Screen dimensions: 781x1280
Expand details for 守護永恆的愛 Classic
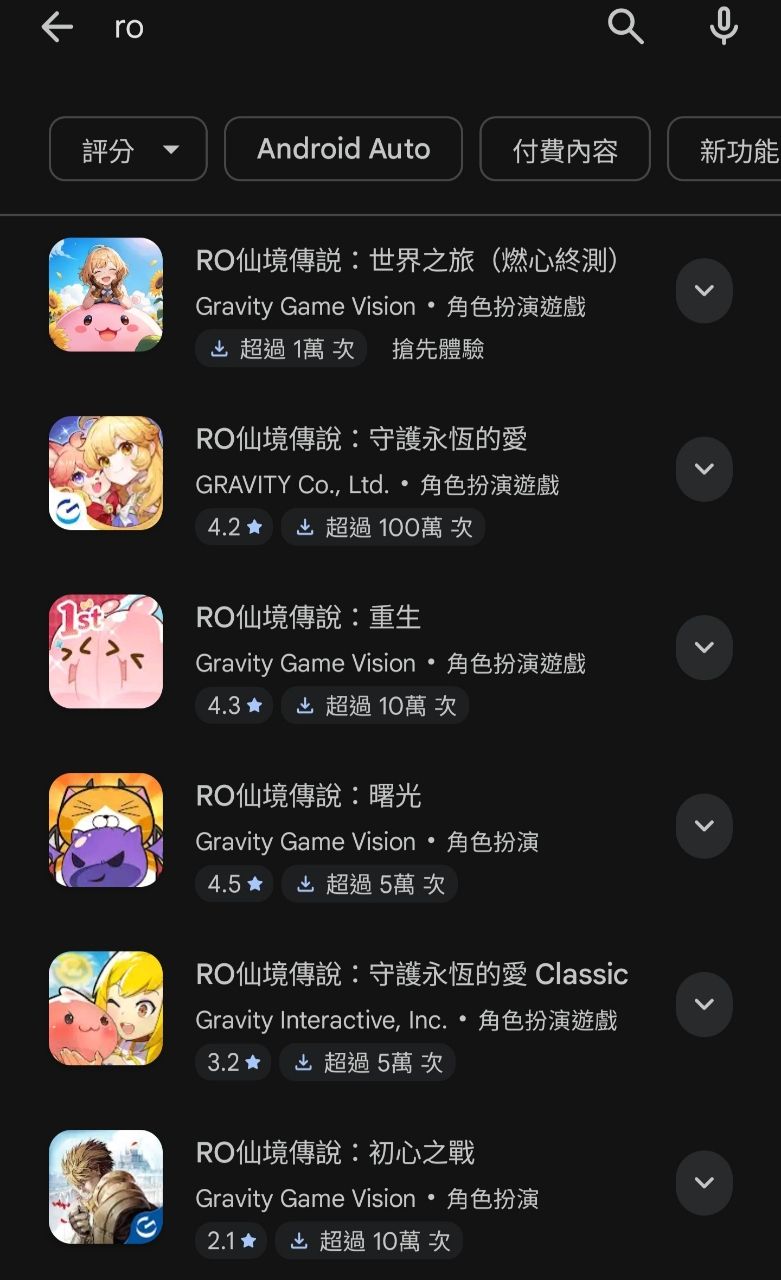tap(704, 1004)
